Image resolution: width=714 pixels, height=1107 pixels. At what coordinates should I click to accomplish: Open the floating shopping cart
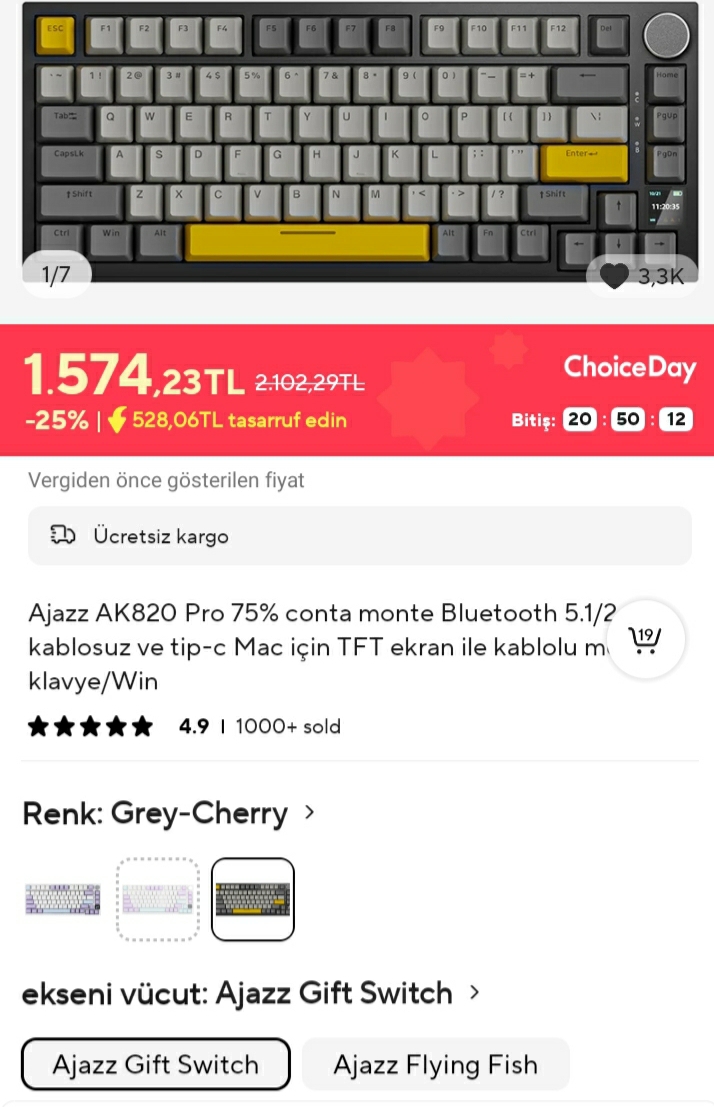pyautogui.click(x=645, y=639)
